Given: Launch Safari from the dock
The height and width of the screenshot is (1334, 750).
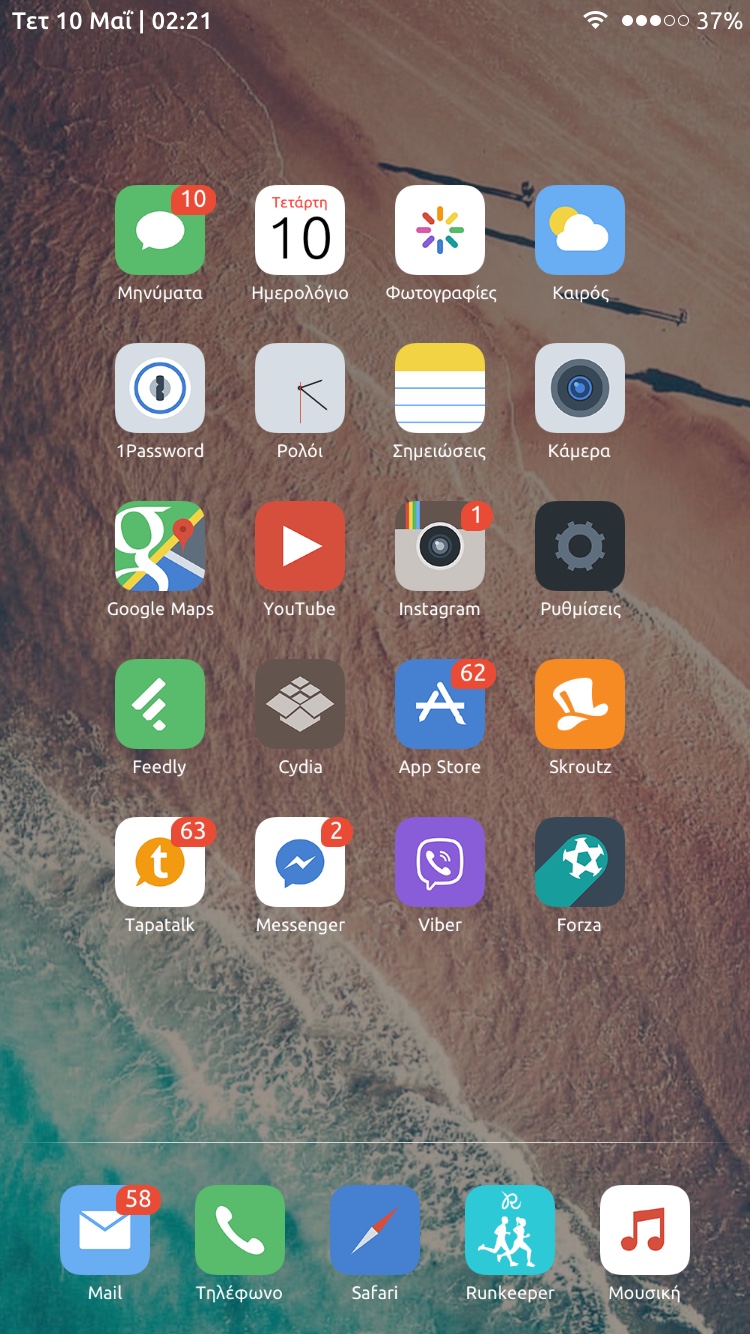Looking at the screenshot, I should point(375,1230).
